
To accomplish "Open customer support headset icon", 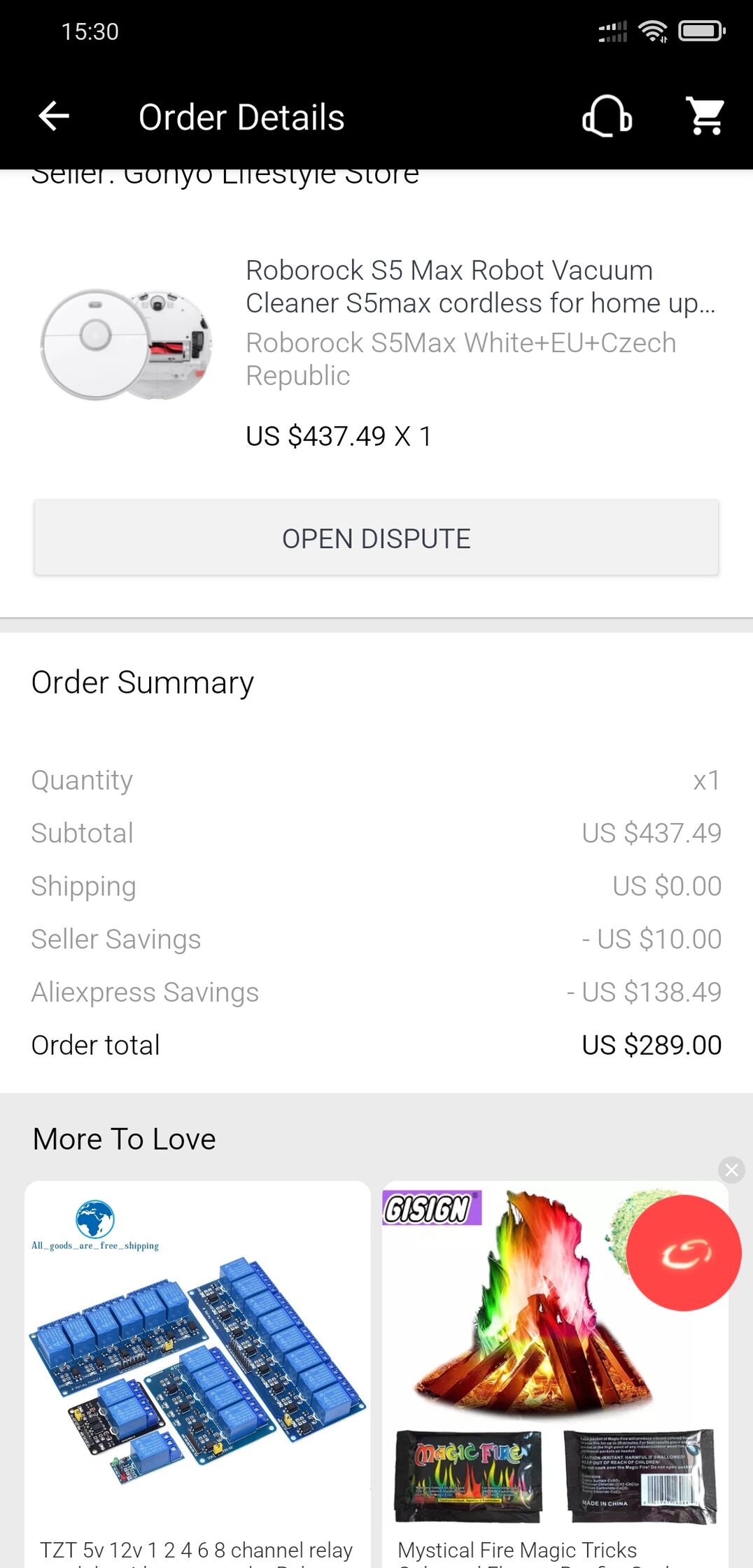I will coord(607,116).
